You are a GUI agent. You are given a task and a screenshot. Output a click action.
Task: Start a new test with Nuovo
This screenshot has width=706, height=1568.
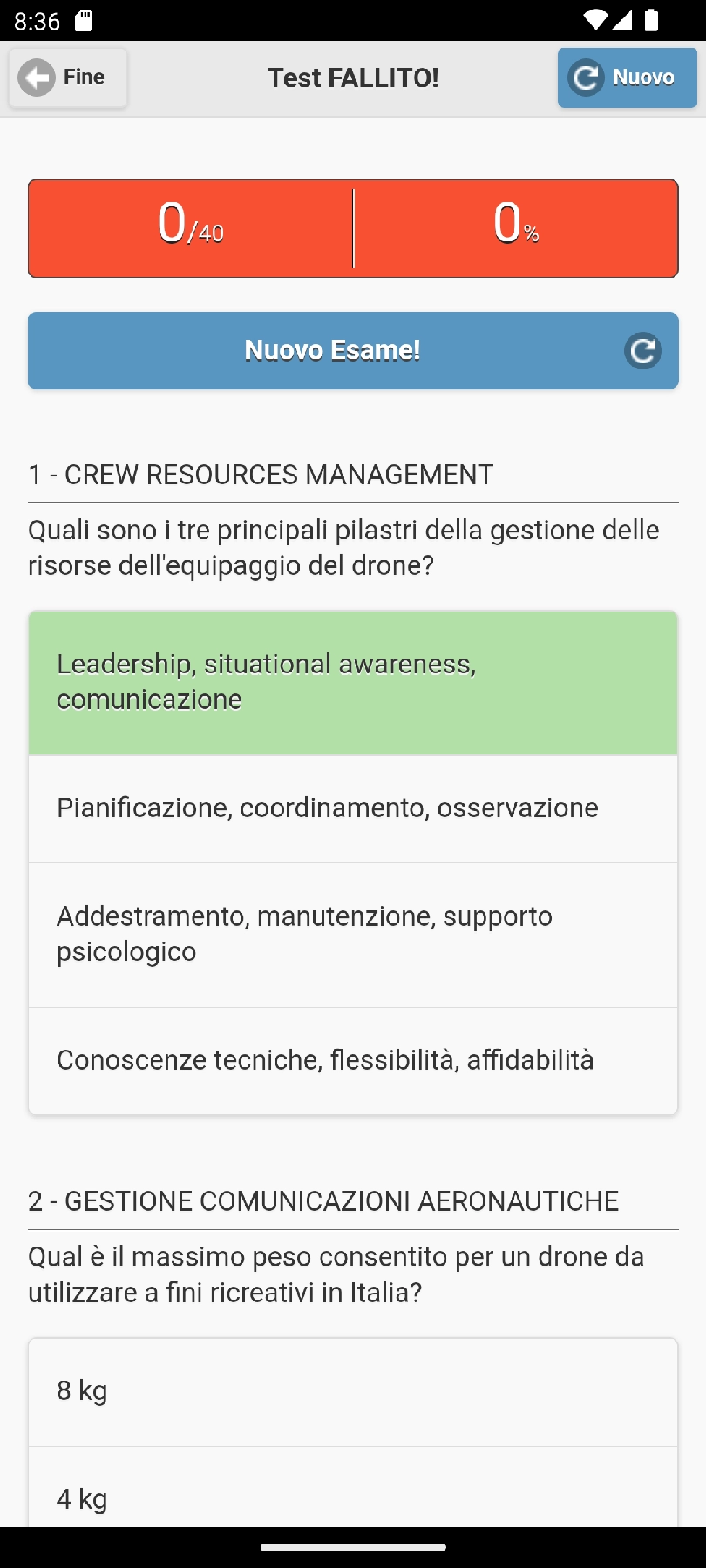click(627, 78)
